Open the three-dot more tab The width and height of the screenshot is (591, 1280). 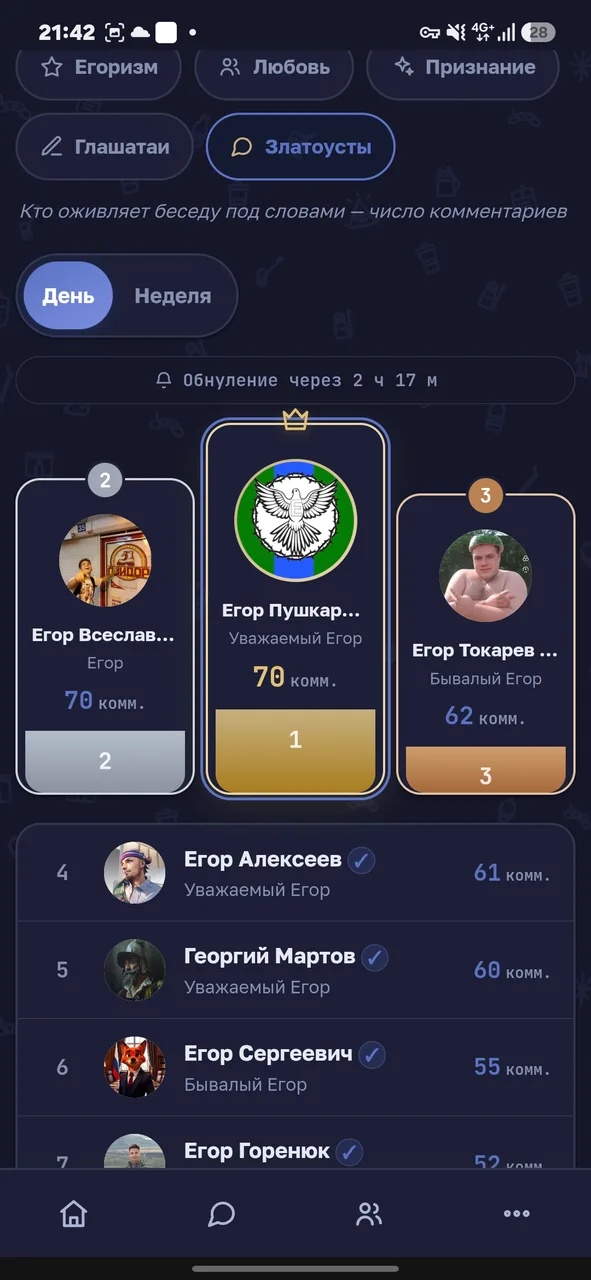click(517, 1214)
